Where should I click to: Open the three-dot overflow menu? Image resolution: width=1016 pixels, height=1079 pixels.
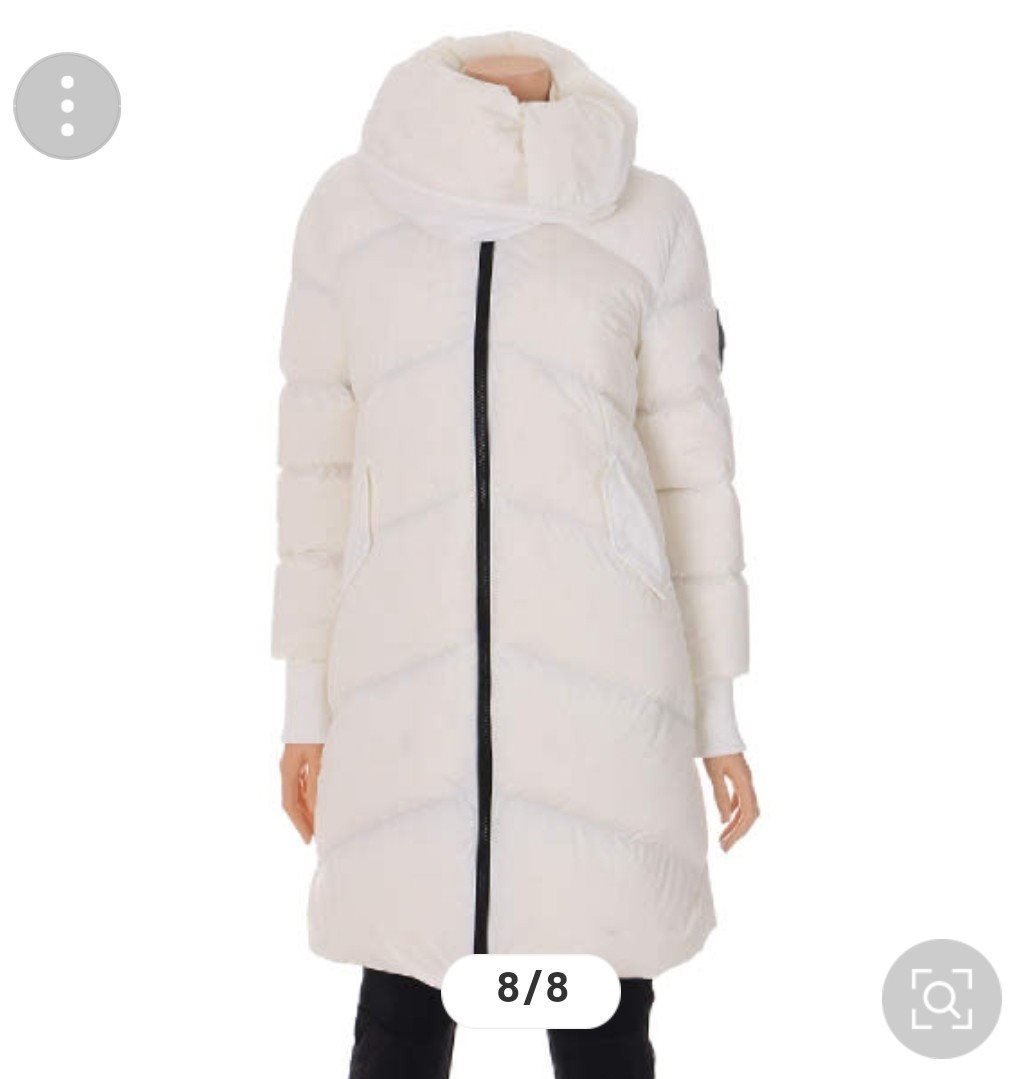[67, 106]
